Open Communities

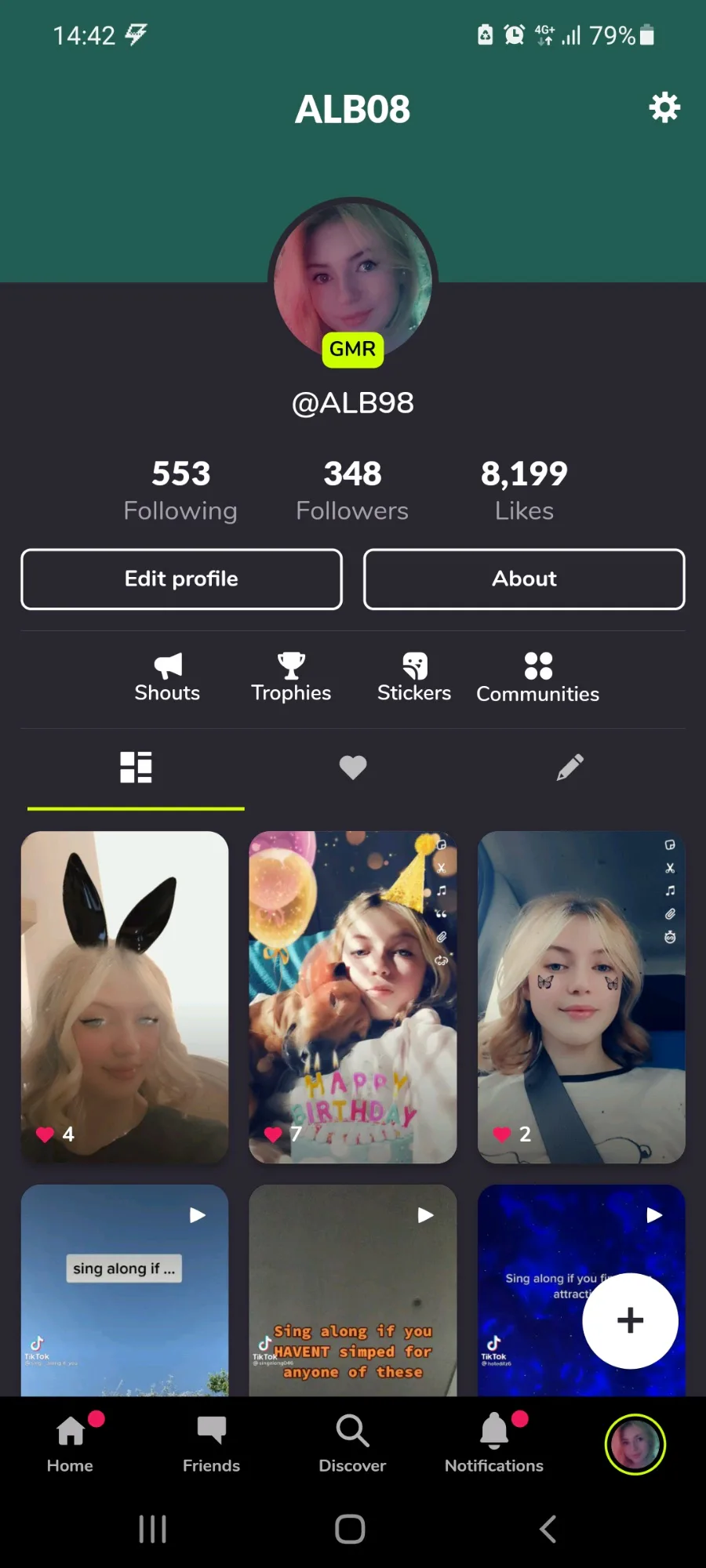pyautogui.click(x=538, y=678)
